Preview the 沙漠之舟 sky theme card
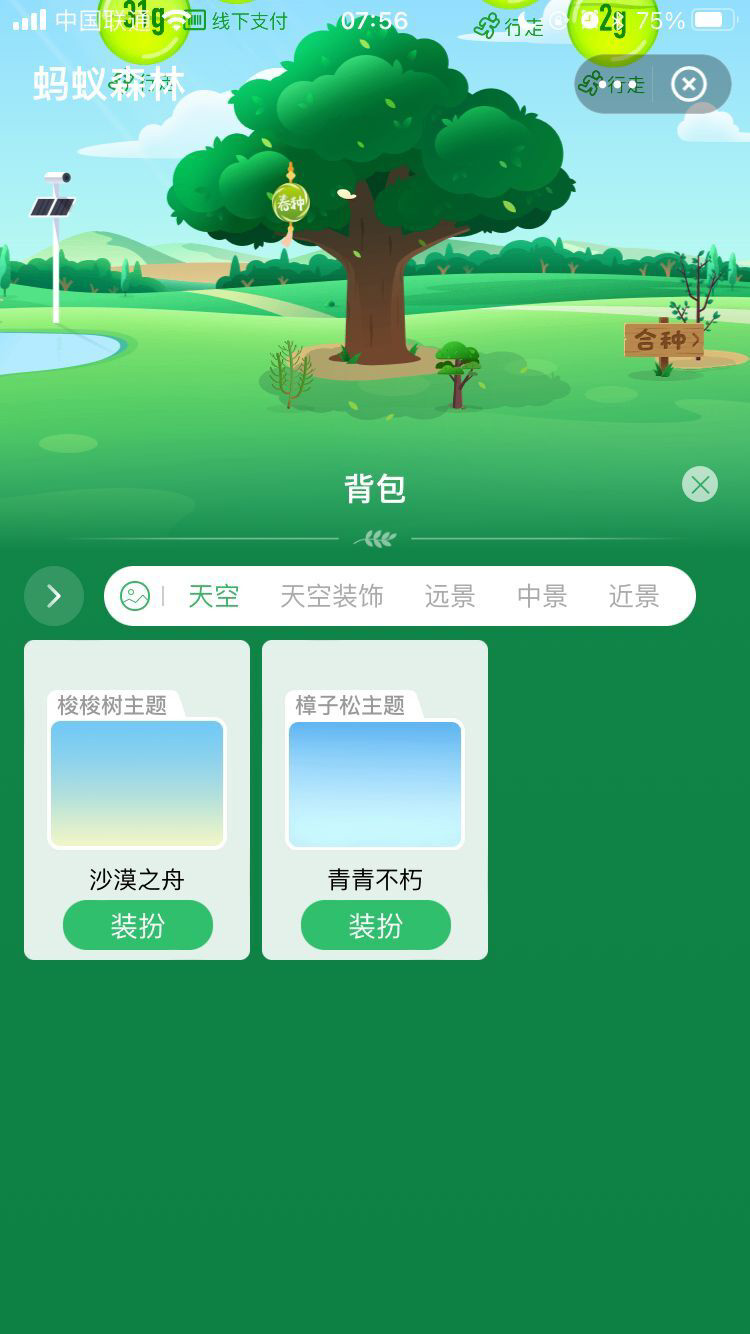750x1334 pixels. click(137, 784)
